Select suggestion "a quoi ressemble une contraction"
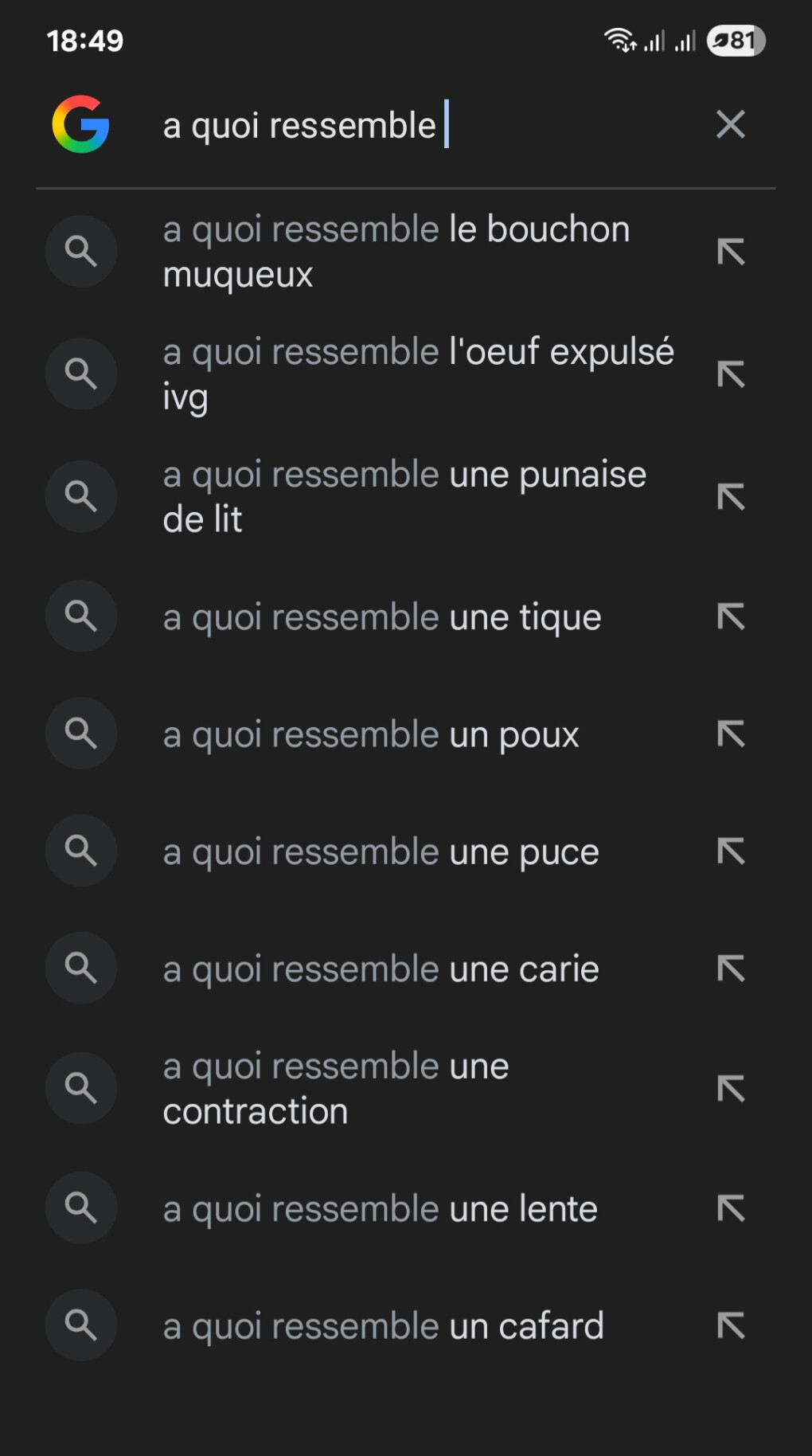The image size is (812, 1456). [x=335, y=1090]
